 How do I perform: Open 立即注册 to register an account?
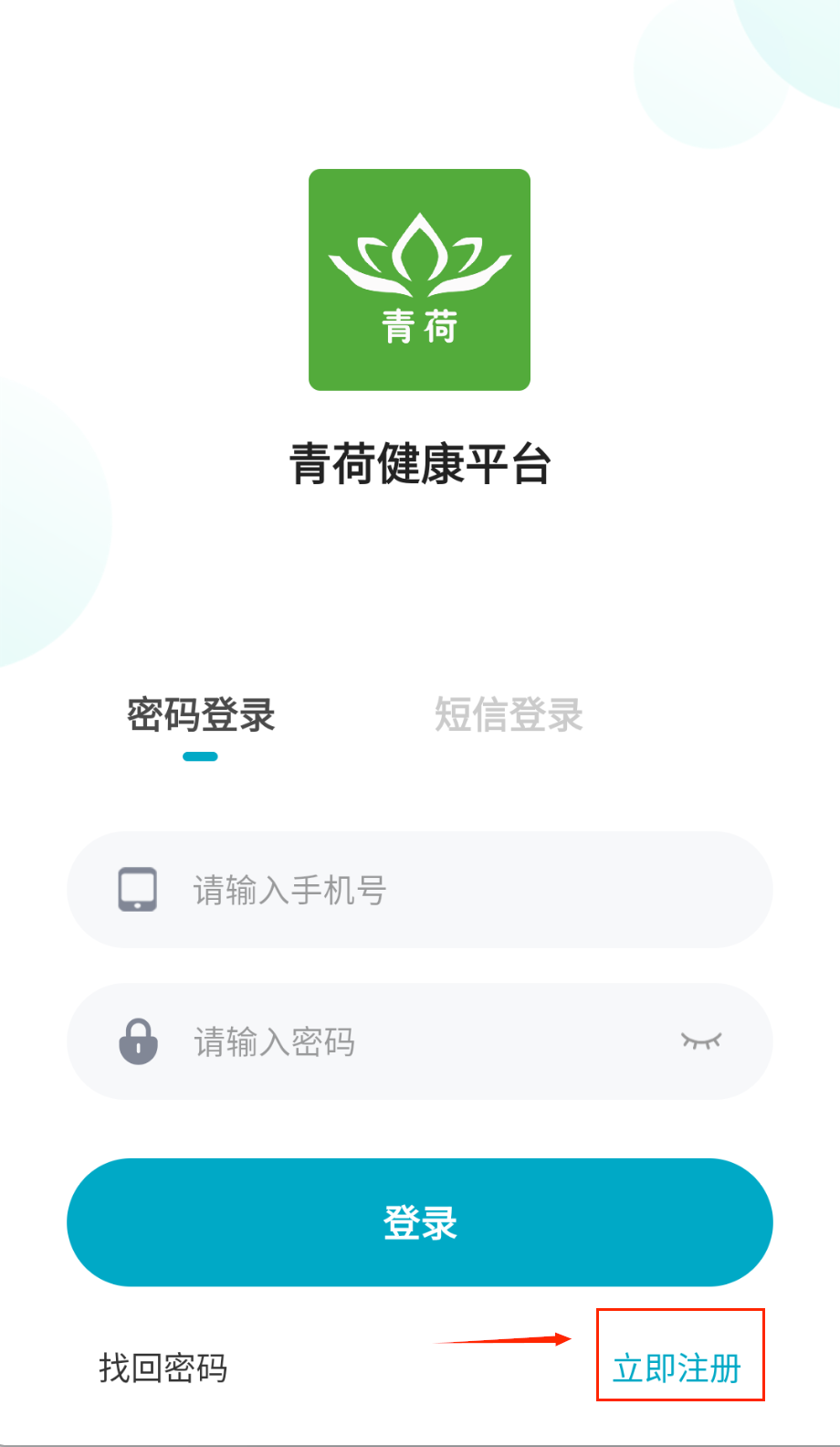677,1368
